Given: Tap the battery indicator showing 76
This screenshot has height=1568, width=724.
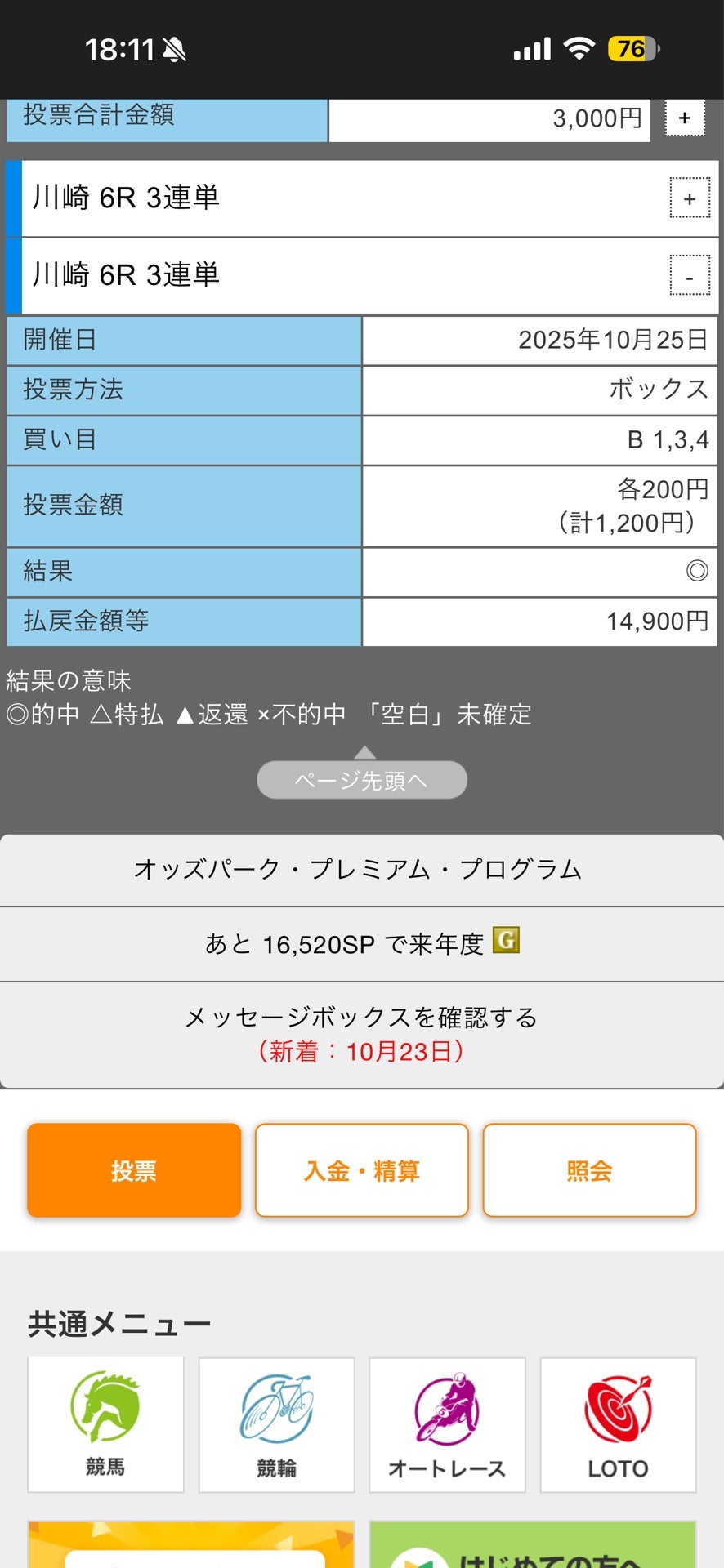Looking at the screenshot, I should (630, 49).
